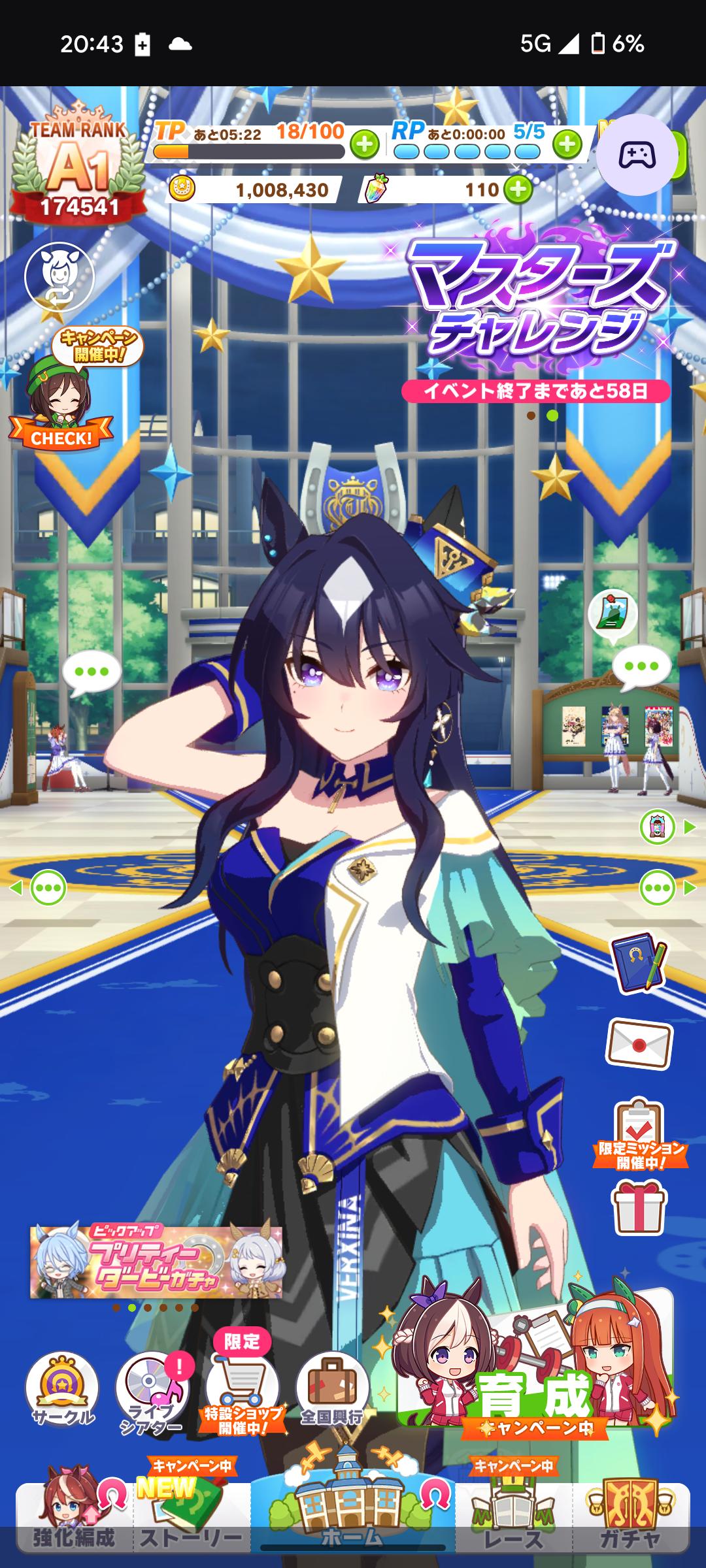Refill RP using its plus button
The height and width of the screenshot is (1568, 706).
point(567,144)
